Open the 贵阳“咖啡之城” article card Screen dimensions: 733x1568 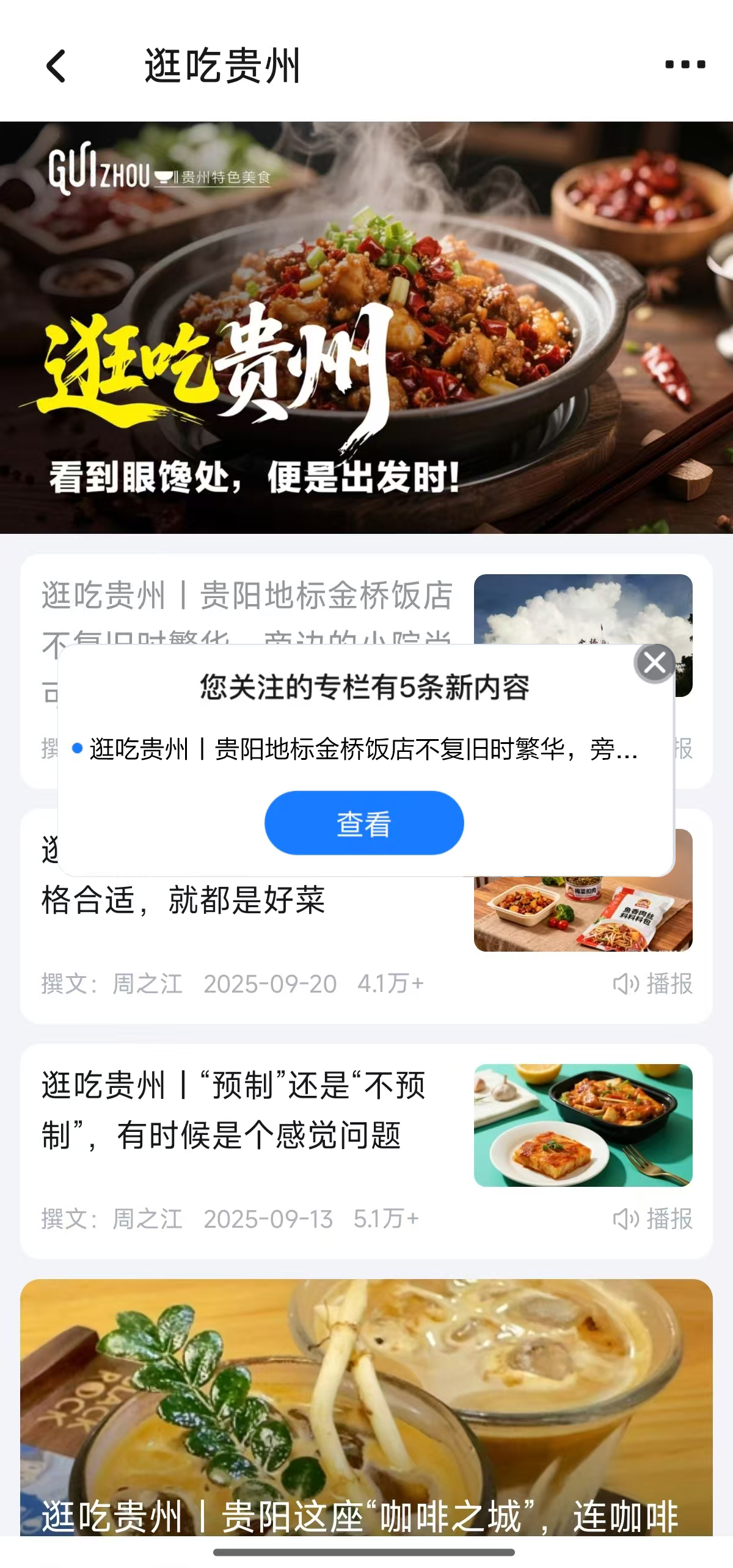point(366,1405)
